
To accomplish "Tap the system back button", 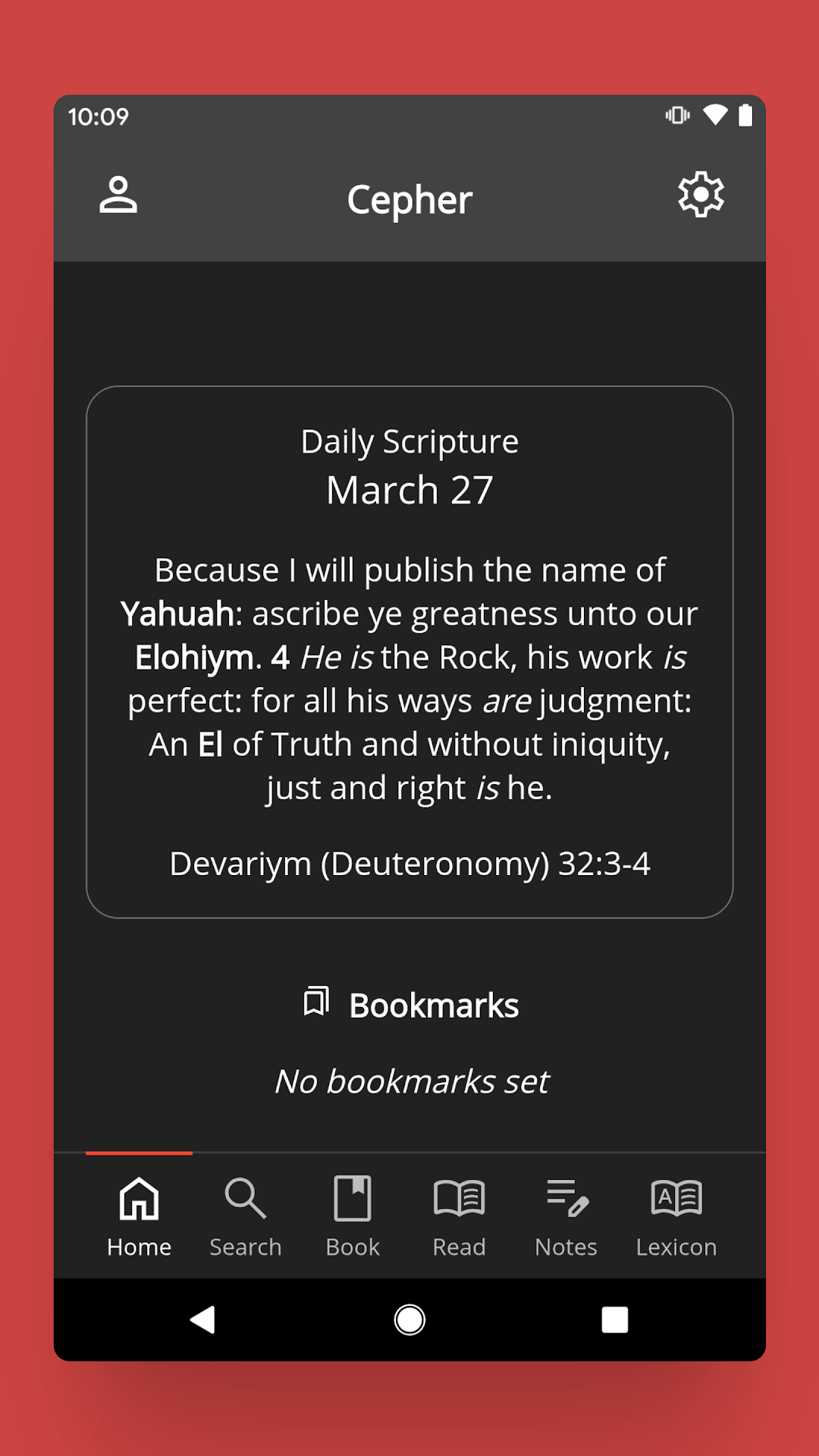I will (203, 1319).
